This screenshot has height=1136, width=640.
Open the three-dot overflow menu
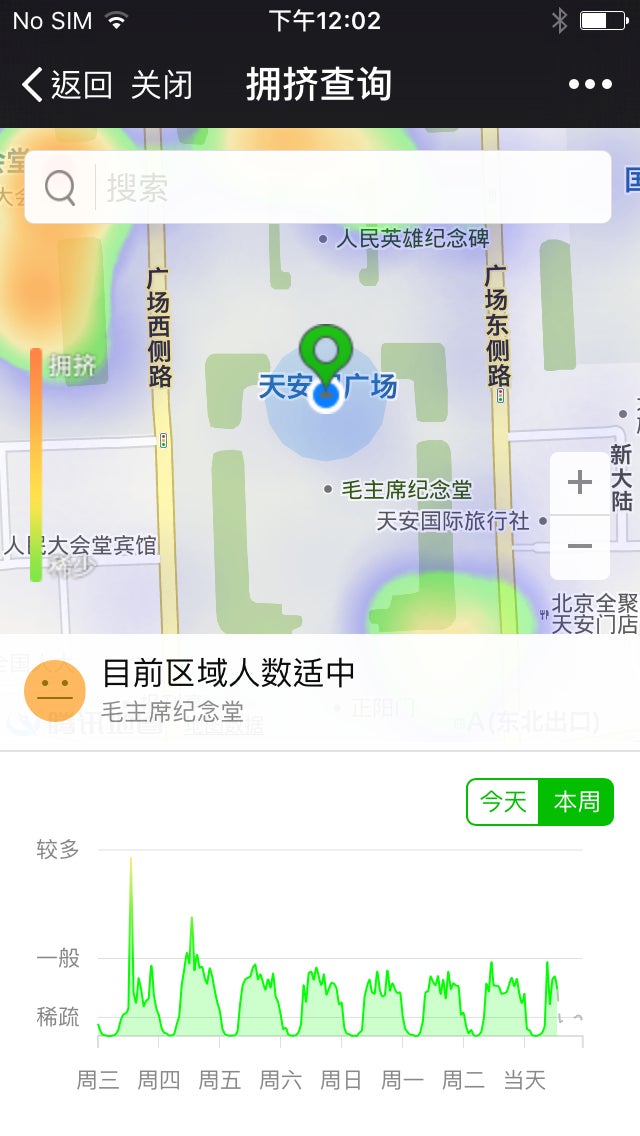[590, 85]
